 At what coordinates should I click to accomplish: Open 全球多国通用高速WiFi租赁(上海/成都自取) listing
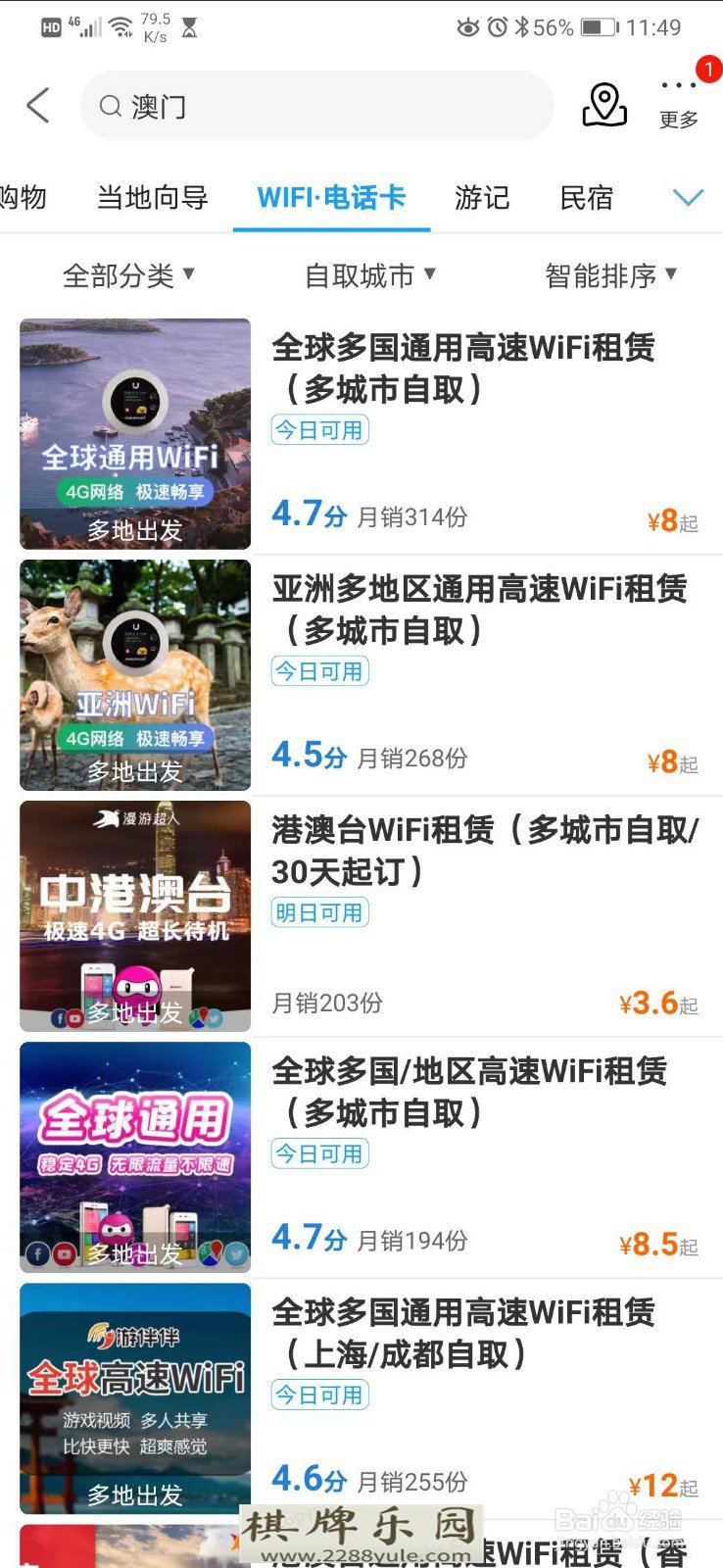point(462,1333)
